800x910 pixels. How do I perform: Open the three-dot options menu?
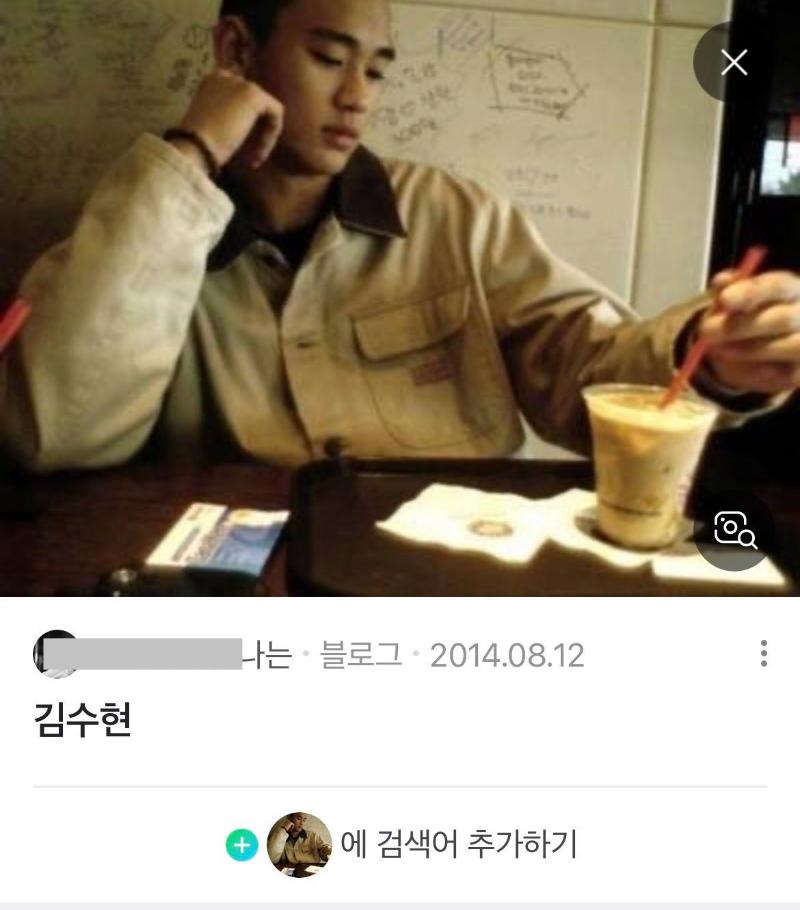click(764, 655)
